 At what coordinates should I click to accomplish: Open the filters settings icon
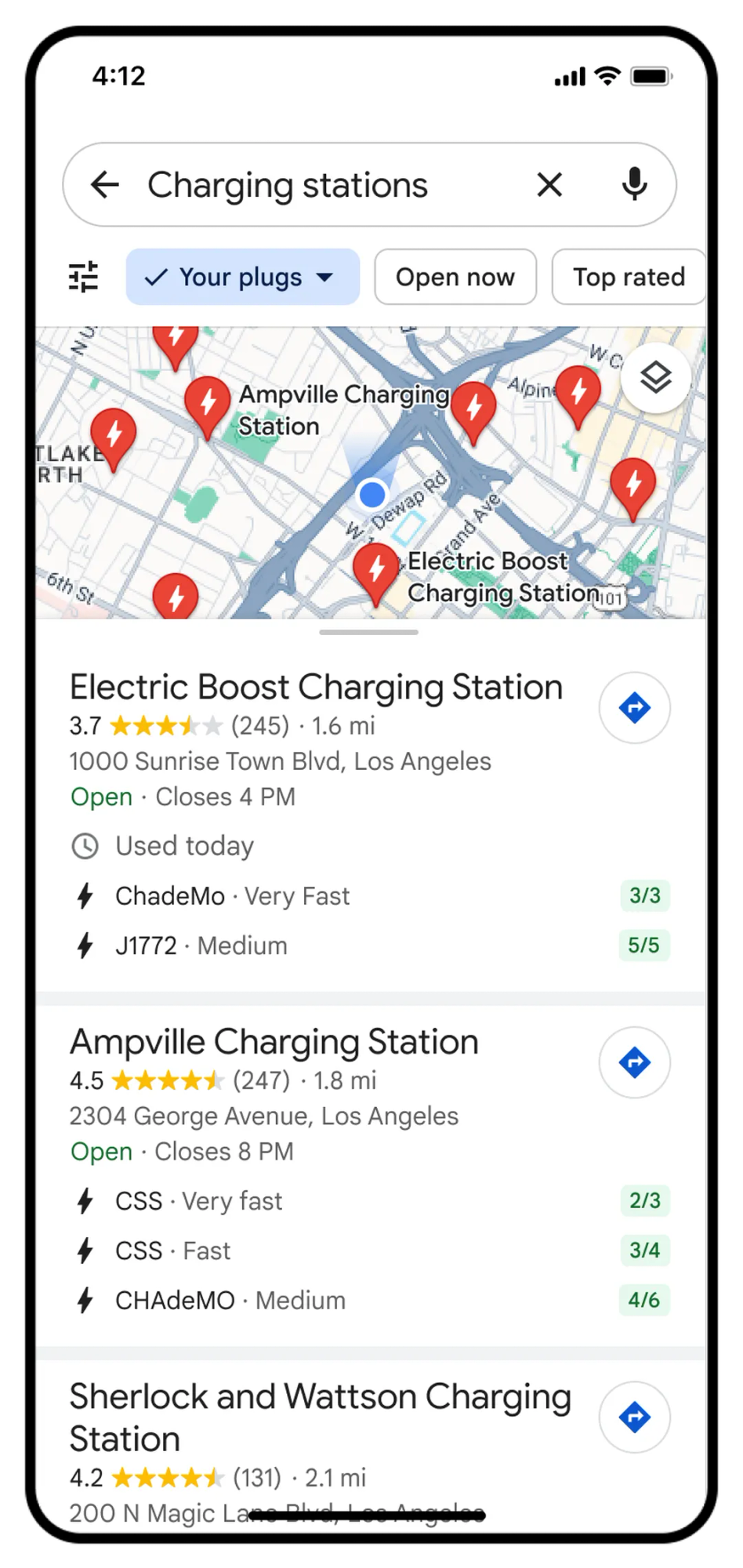(83, 277)
